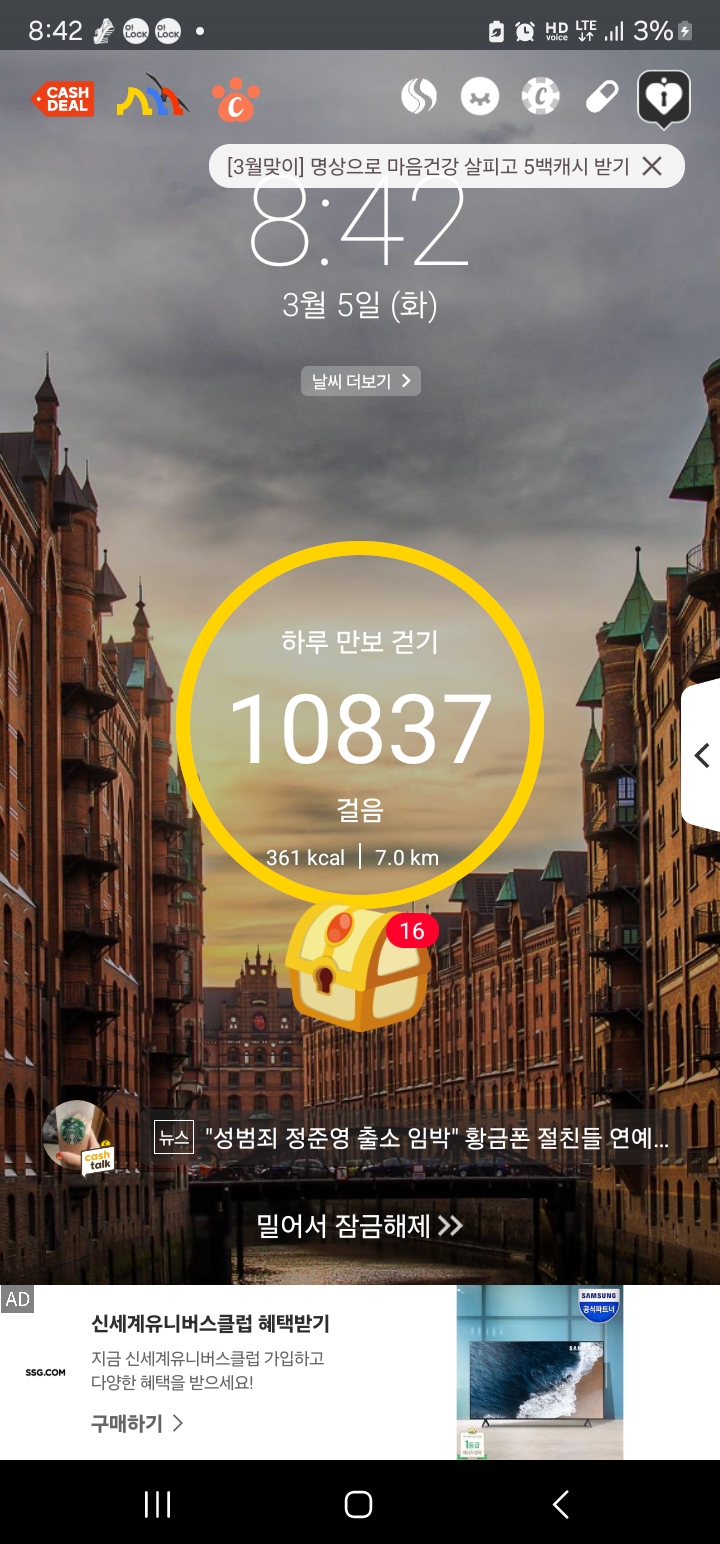Dismiss the meditation cash banner
720x1544 pixels.
click(652, 166)
